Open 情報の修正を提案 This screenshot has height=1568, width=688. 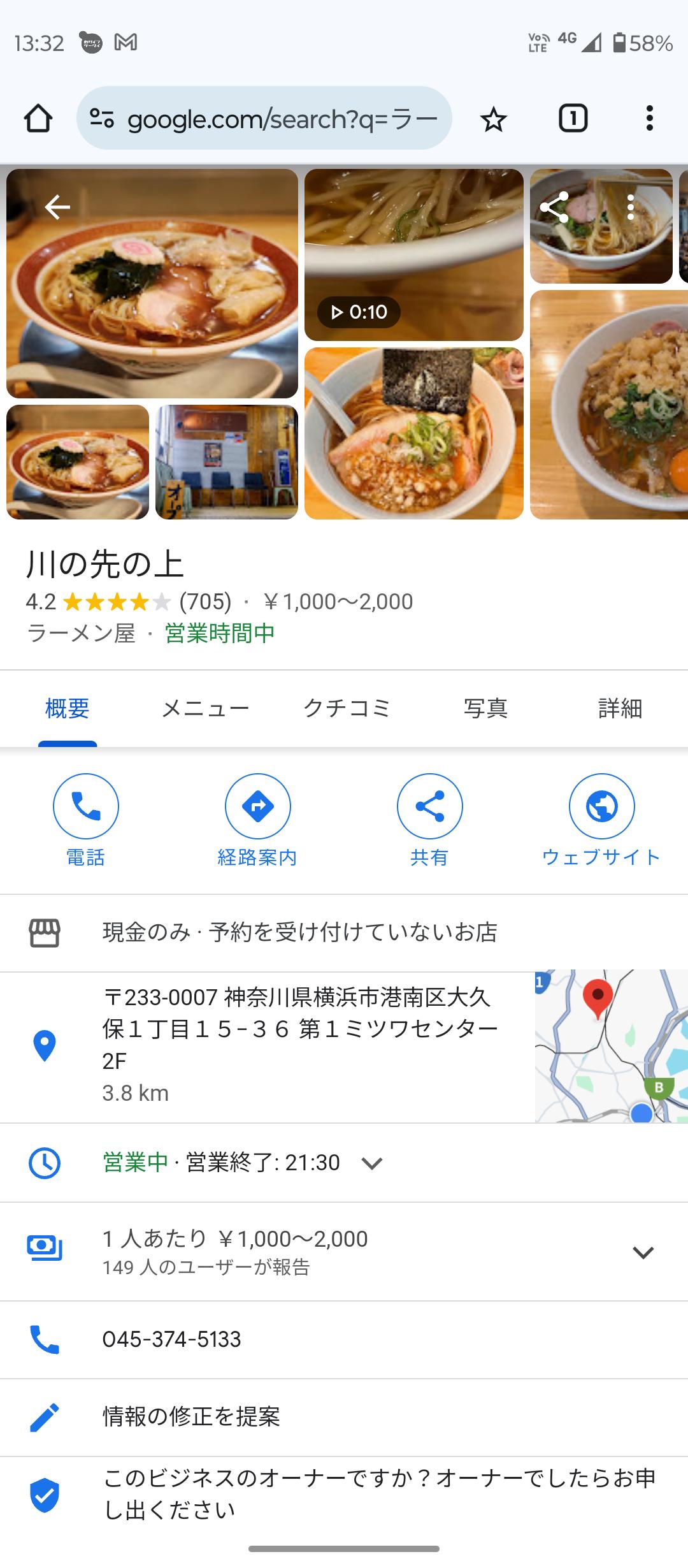point(191,1416)
